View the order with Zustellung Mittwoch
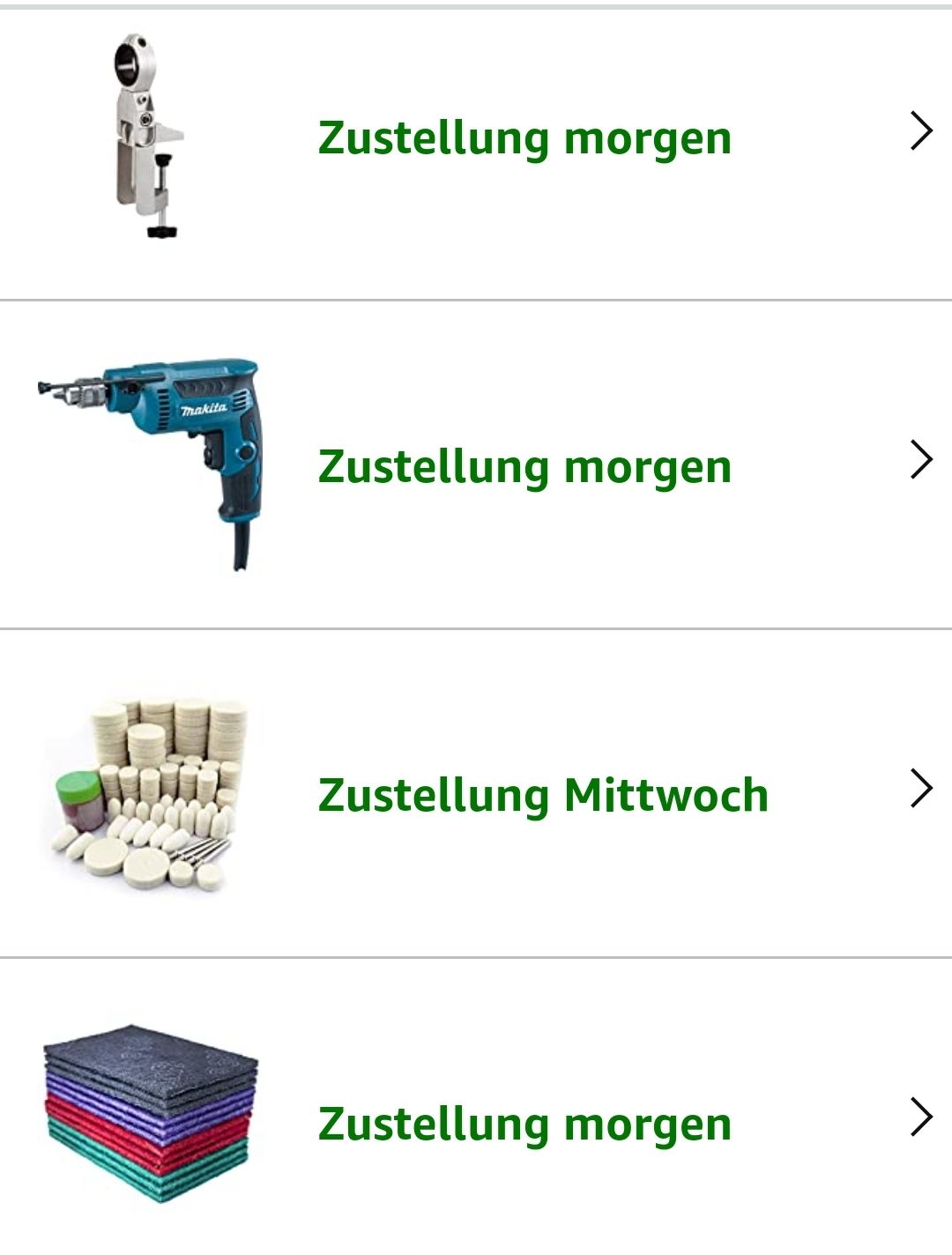This screenshot has height=1255, width=952. pos(542,795)
